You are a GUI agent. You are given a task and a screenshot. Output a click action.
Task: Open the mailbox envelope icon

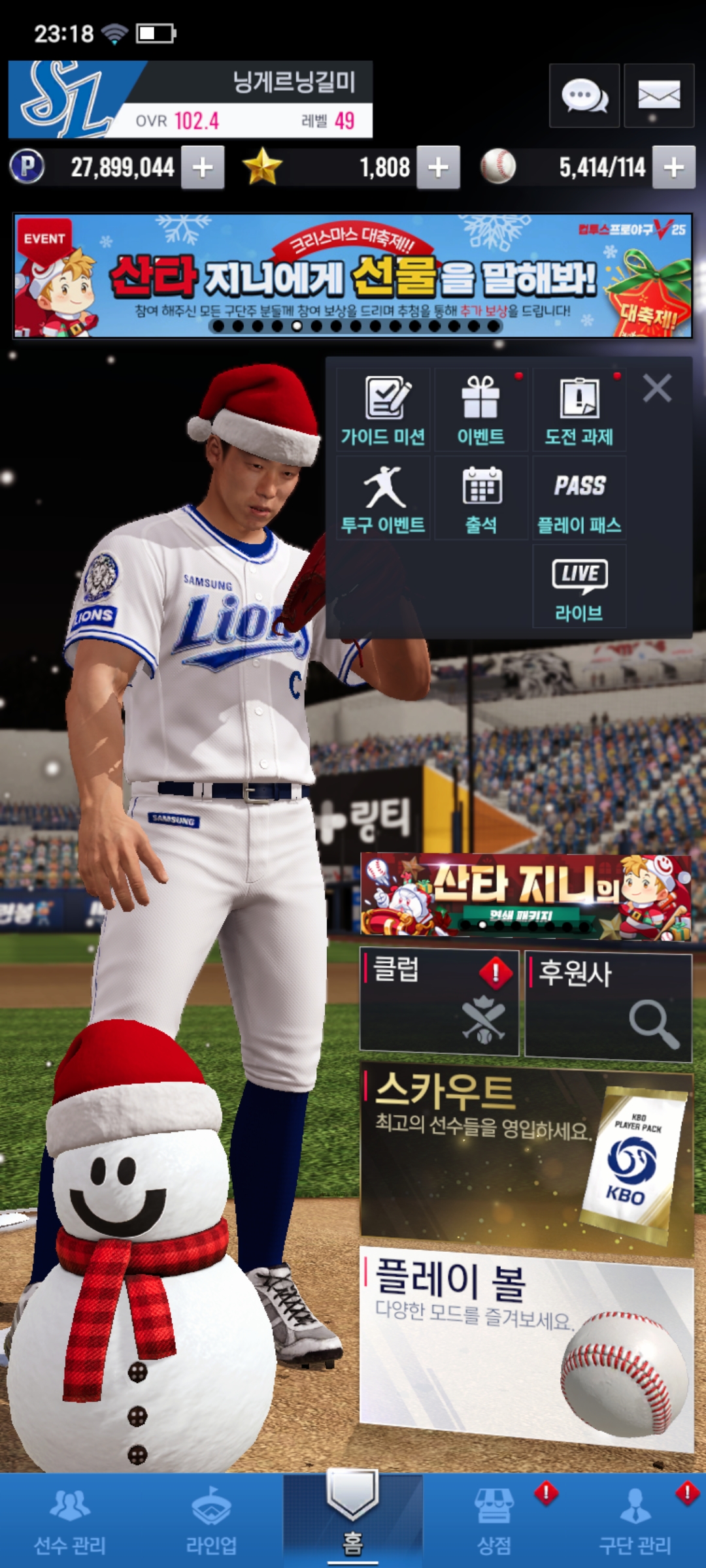click(658, 96)
